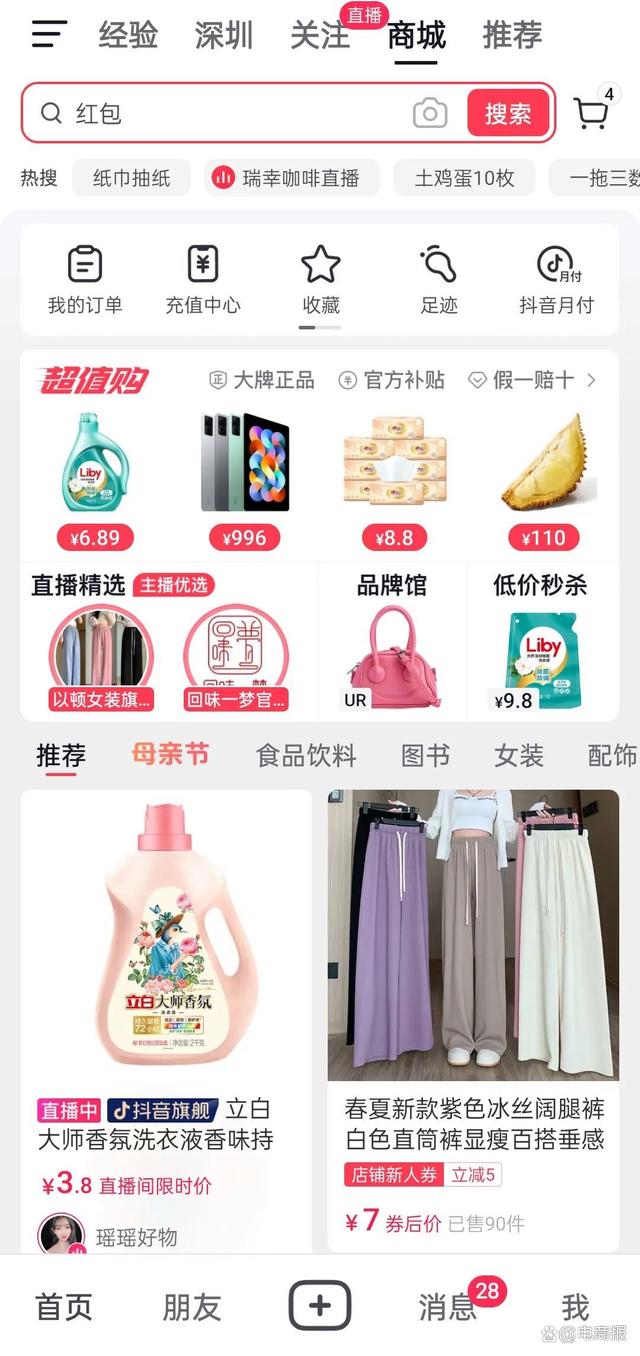Open the camera image search
The width and height of the screenshot is (640, 1356).
(430, 114)
